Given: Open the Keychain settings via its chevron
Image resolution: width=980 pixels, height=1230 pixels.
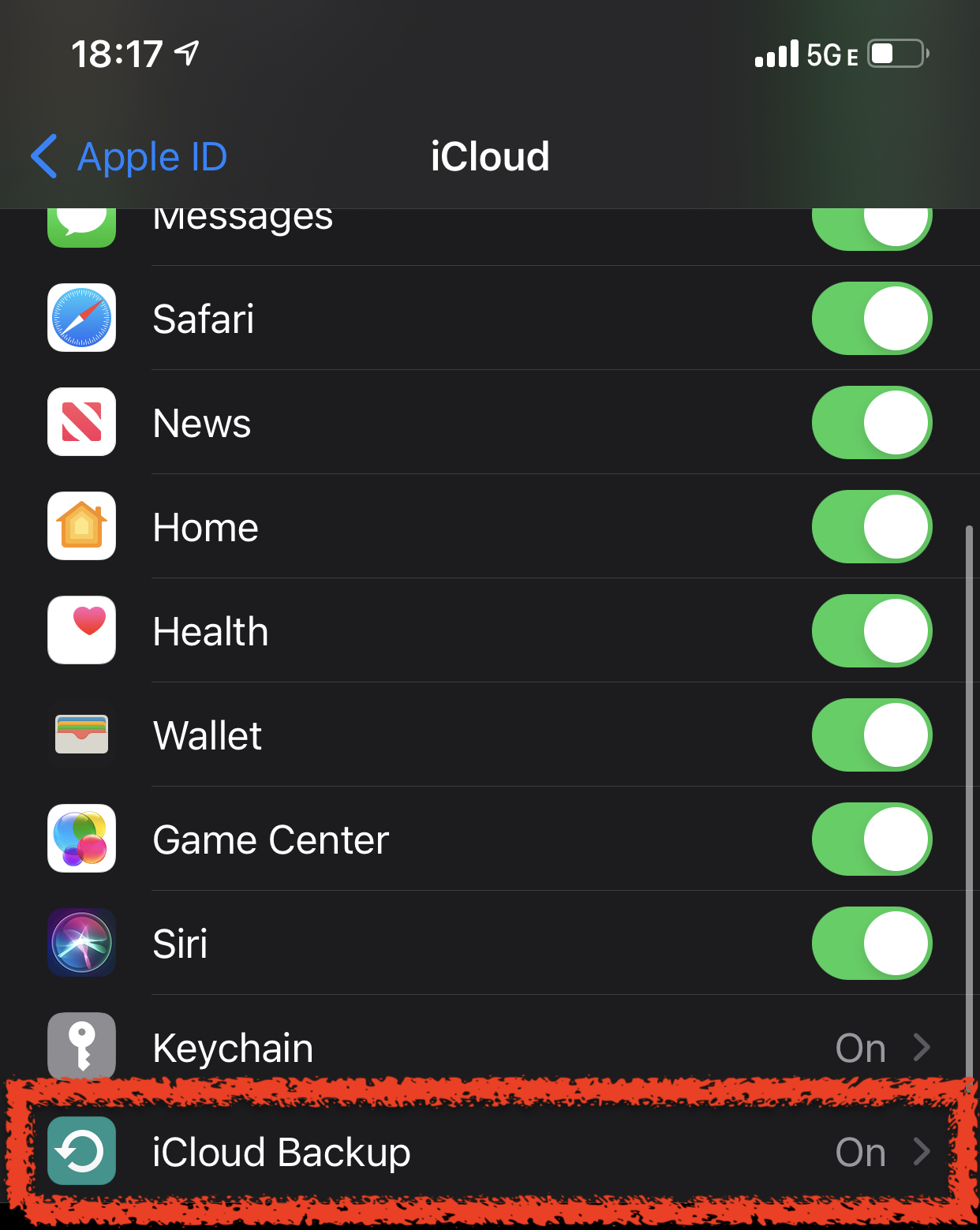Looking at the screenshot, I should (922, 1048).
